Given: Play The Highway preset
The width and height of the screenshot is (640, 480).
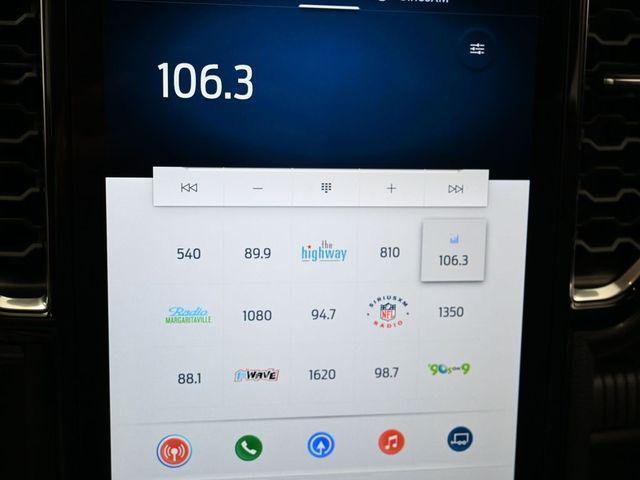Looking at the screenshot, I should pos(324,252).
